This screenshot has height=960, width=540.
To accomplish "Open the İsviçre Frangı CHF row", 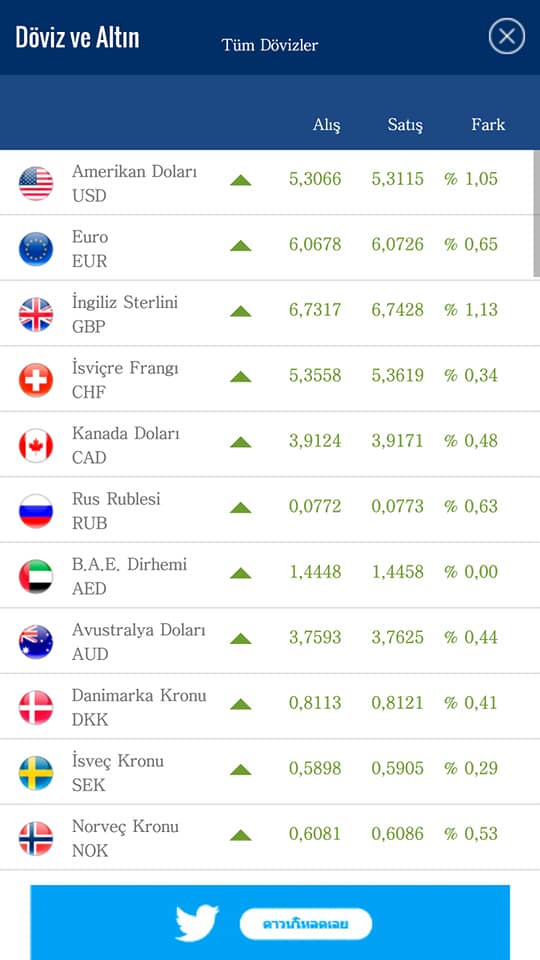I will coord(267,379).
